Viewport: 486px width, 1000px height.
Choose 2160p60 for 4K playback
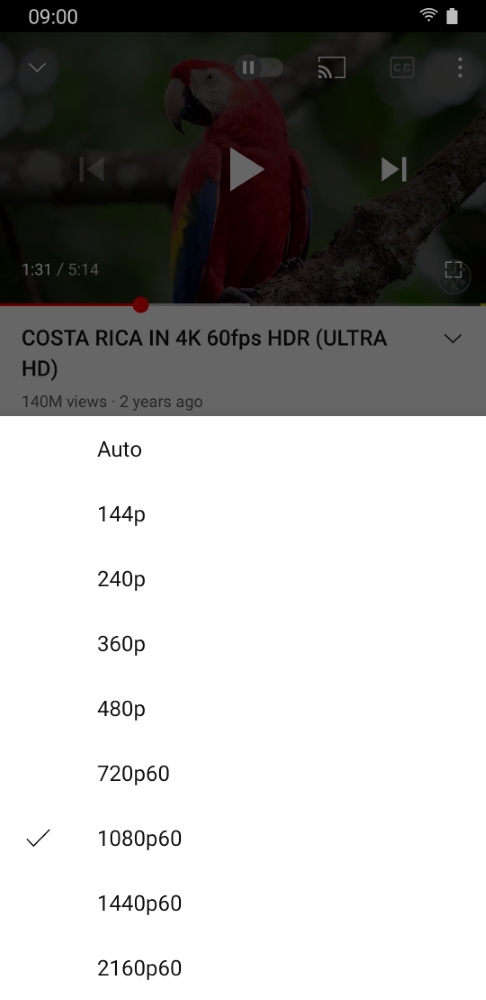point(243,968)
